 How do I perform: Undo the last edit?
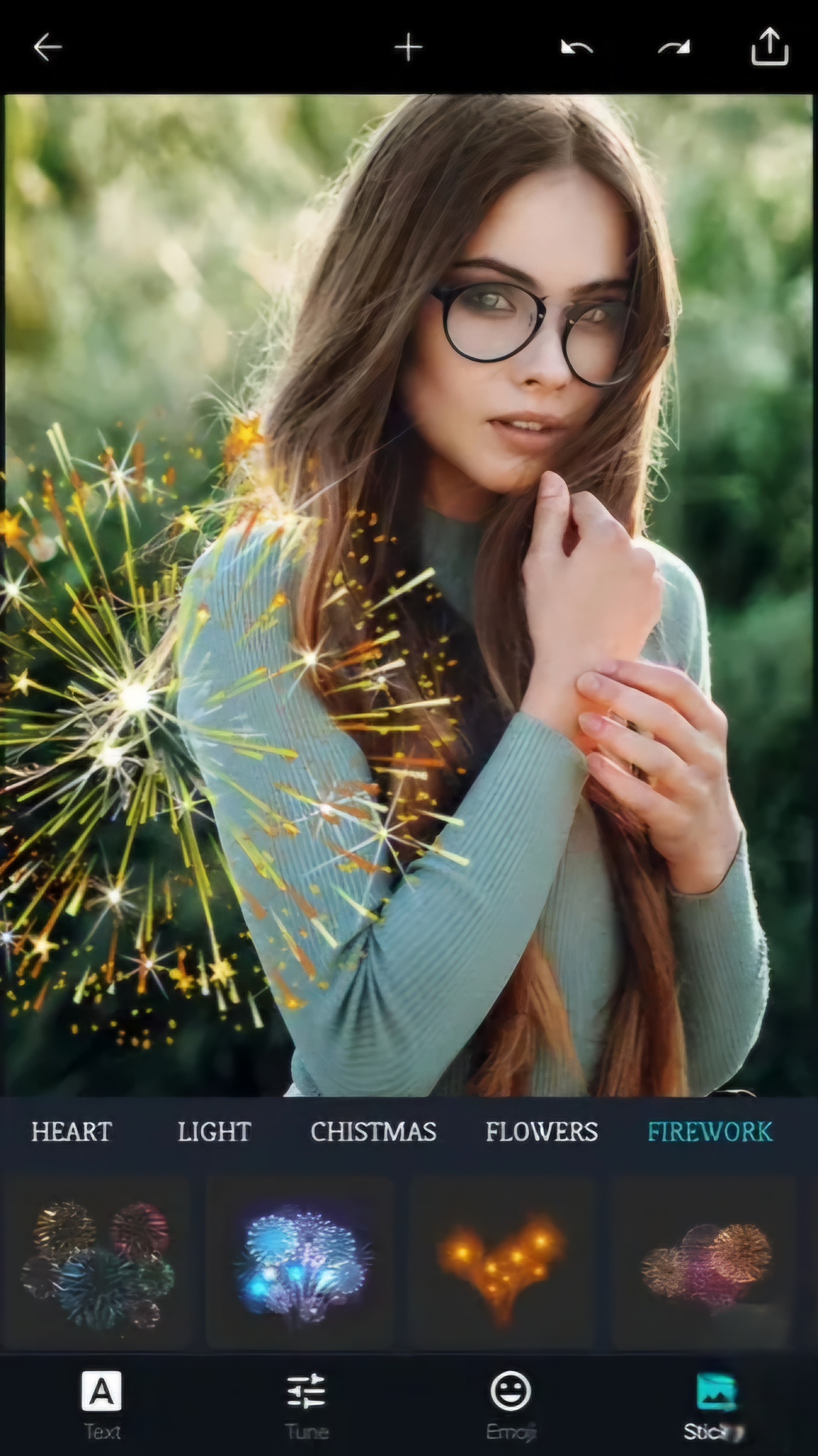click(576, 47)
